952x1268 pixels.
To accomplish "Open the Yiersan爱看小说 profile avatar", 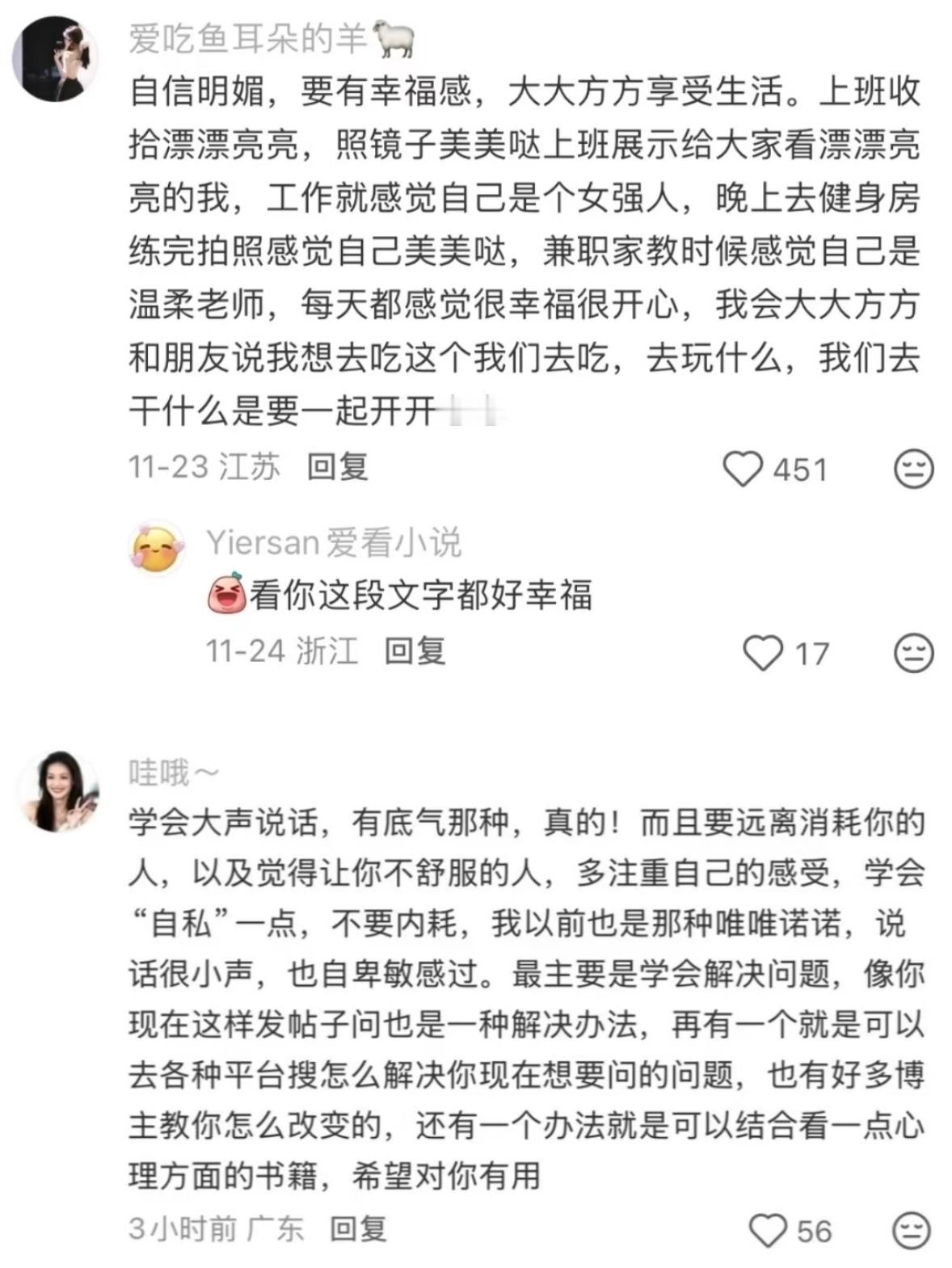I will [159, 550].
